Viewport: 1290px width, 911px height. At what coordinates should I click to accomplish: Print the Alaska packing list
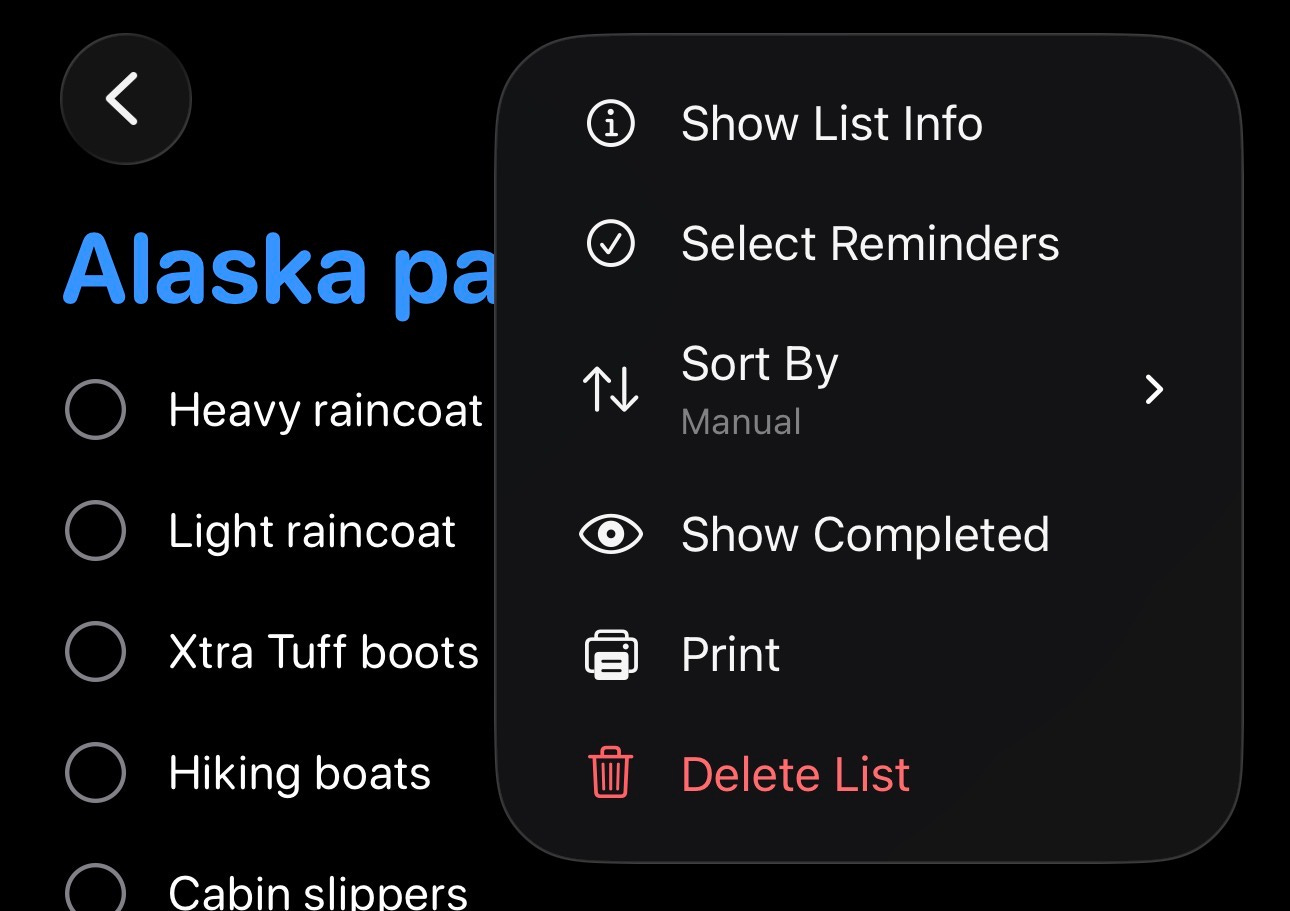click(x=868, y=655)
